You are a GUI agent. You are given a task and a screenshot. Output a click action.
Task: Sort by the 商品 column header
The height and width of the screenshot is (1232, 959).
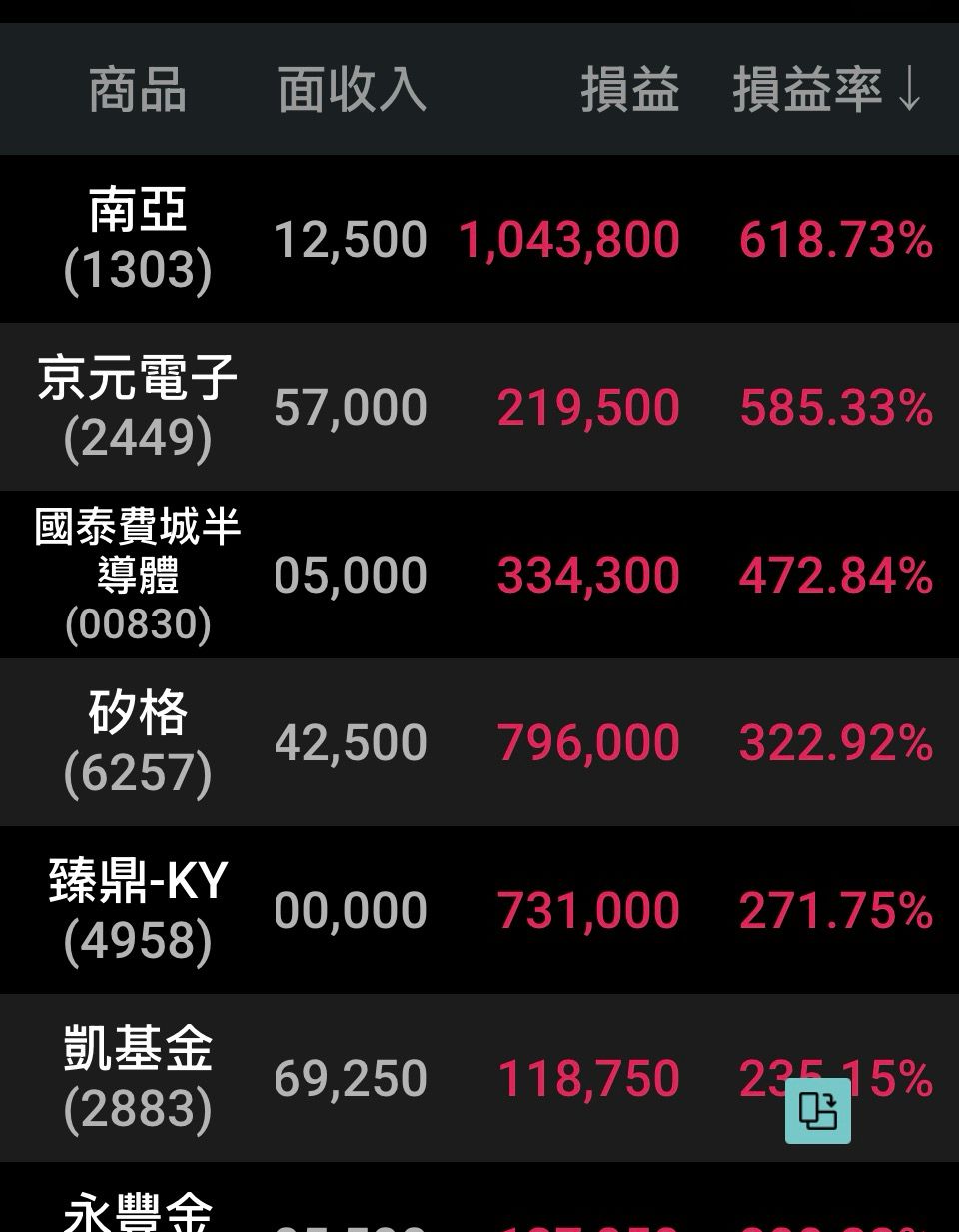(138, 90)
